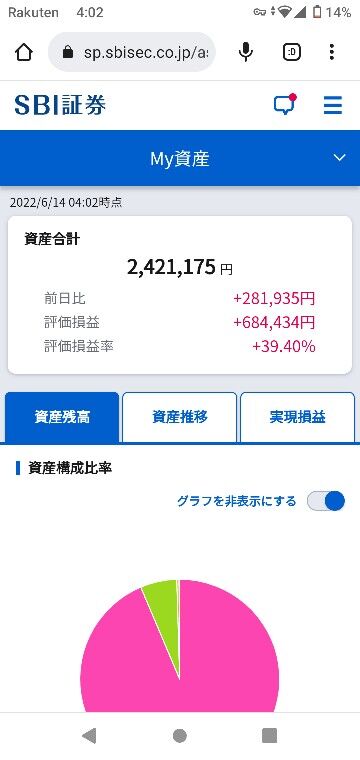Open the SBI証券 message notifications
This screenshot has width=360, height=760.
click(284, 104)
